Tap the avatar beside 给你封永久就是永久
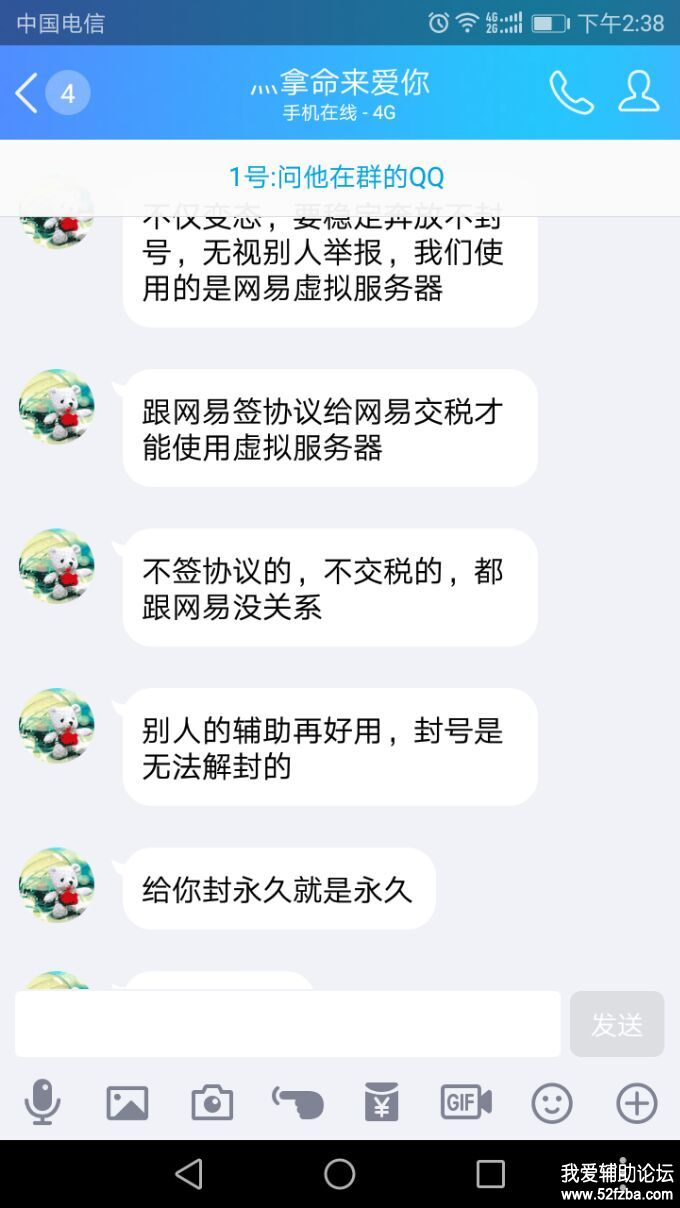 click(57, 885)
